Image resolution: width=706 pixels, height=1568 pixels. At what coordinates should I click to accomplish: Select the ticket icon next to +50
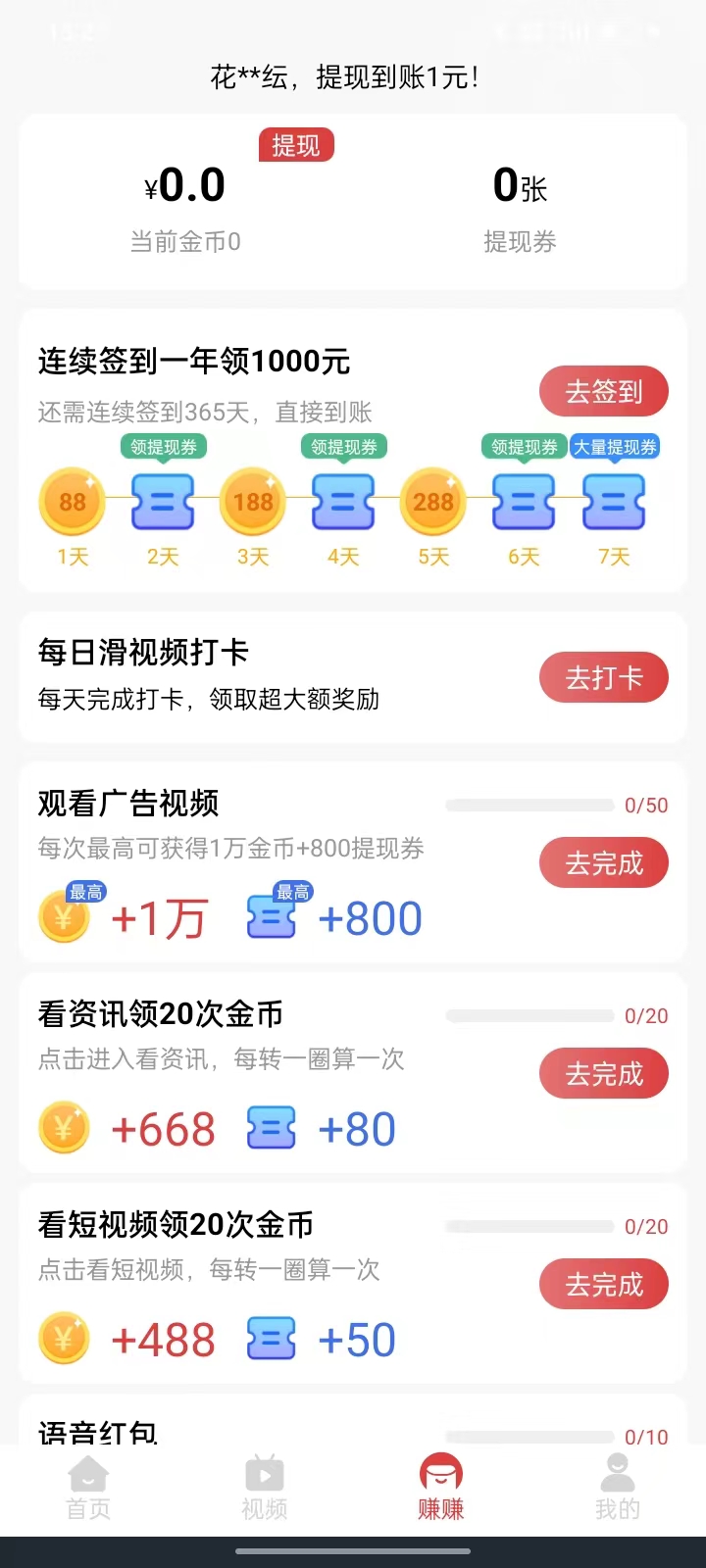pos(272,1338)
